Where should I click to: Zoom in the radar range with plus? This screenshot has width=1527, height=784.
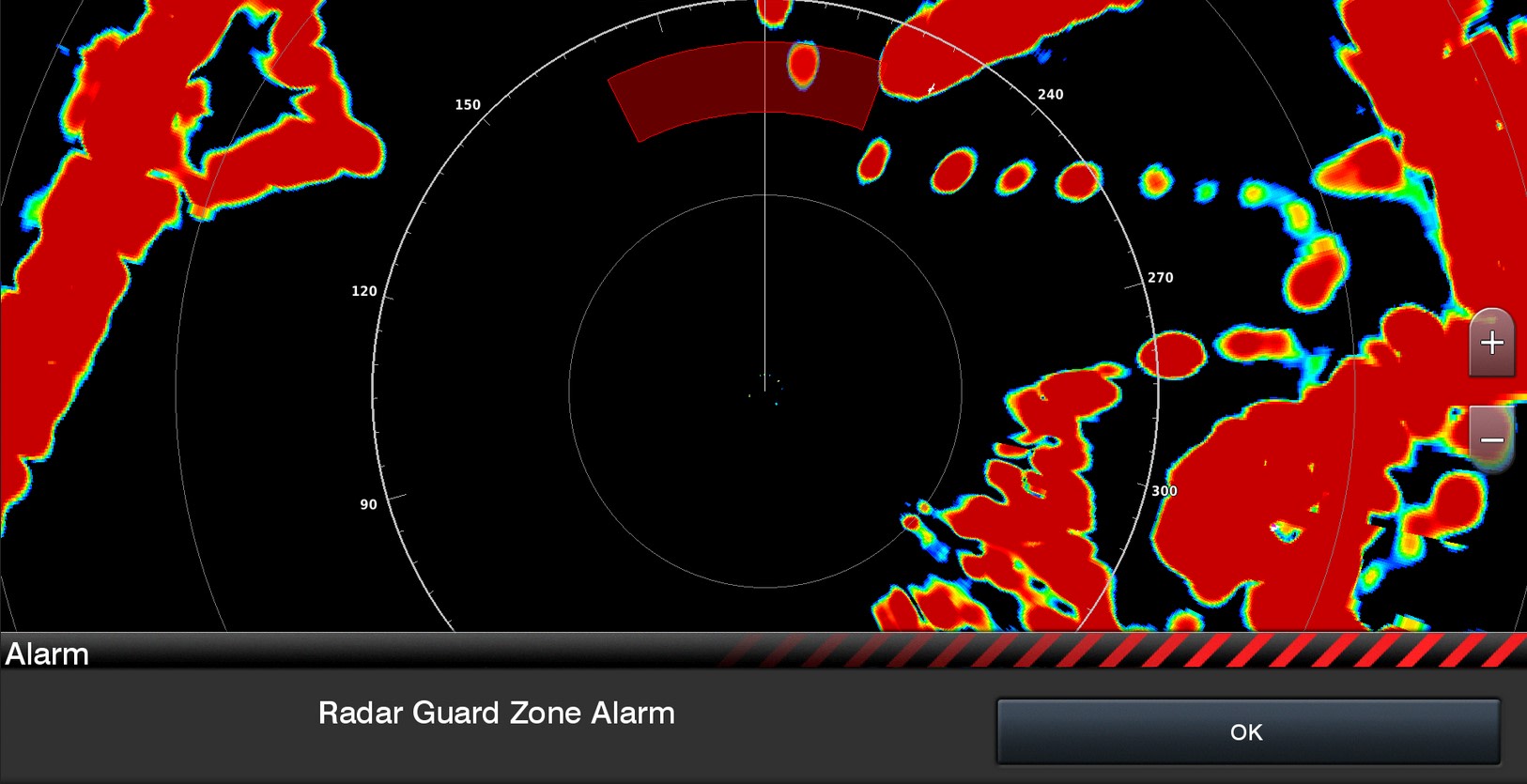click(x=1491, y=343)
